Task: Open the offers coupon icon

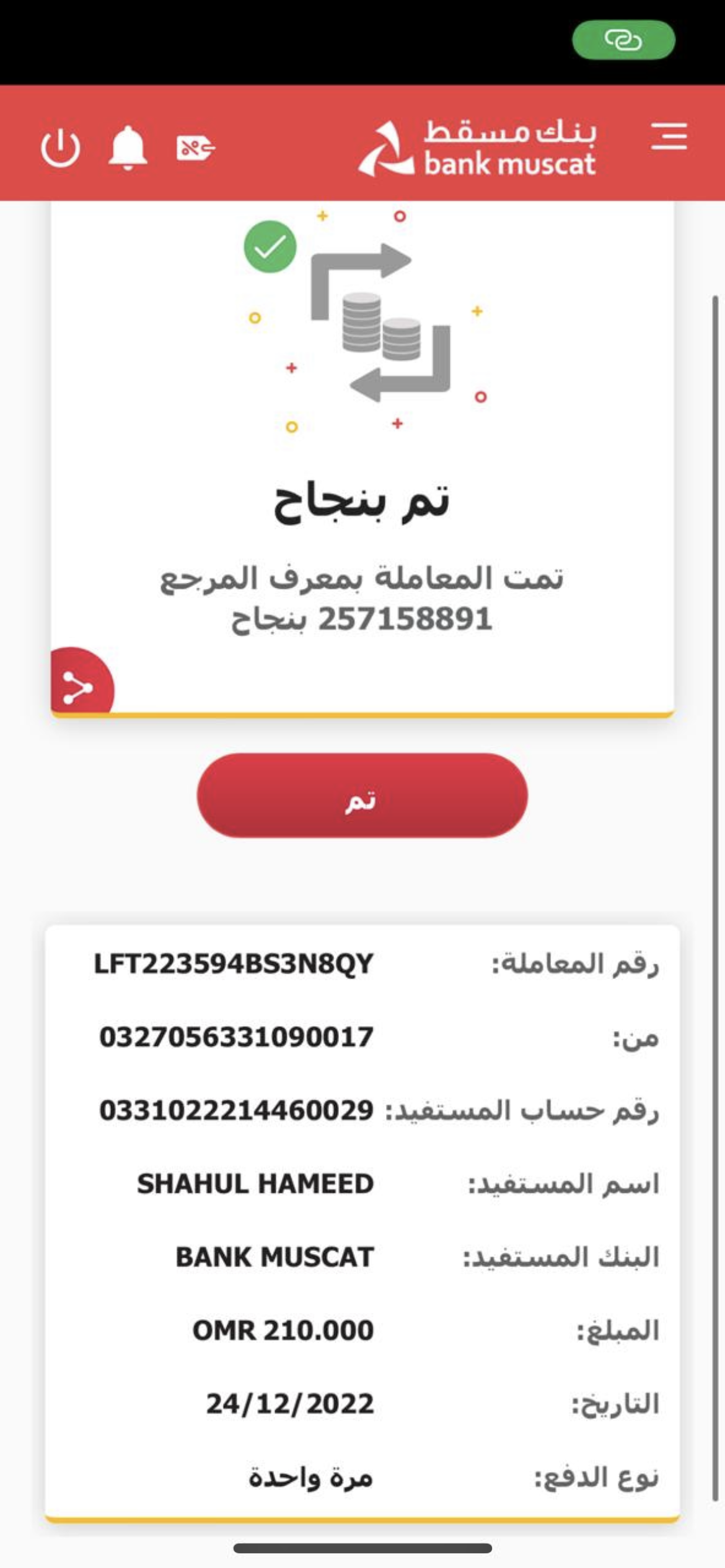Action: point(195,148)
